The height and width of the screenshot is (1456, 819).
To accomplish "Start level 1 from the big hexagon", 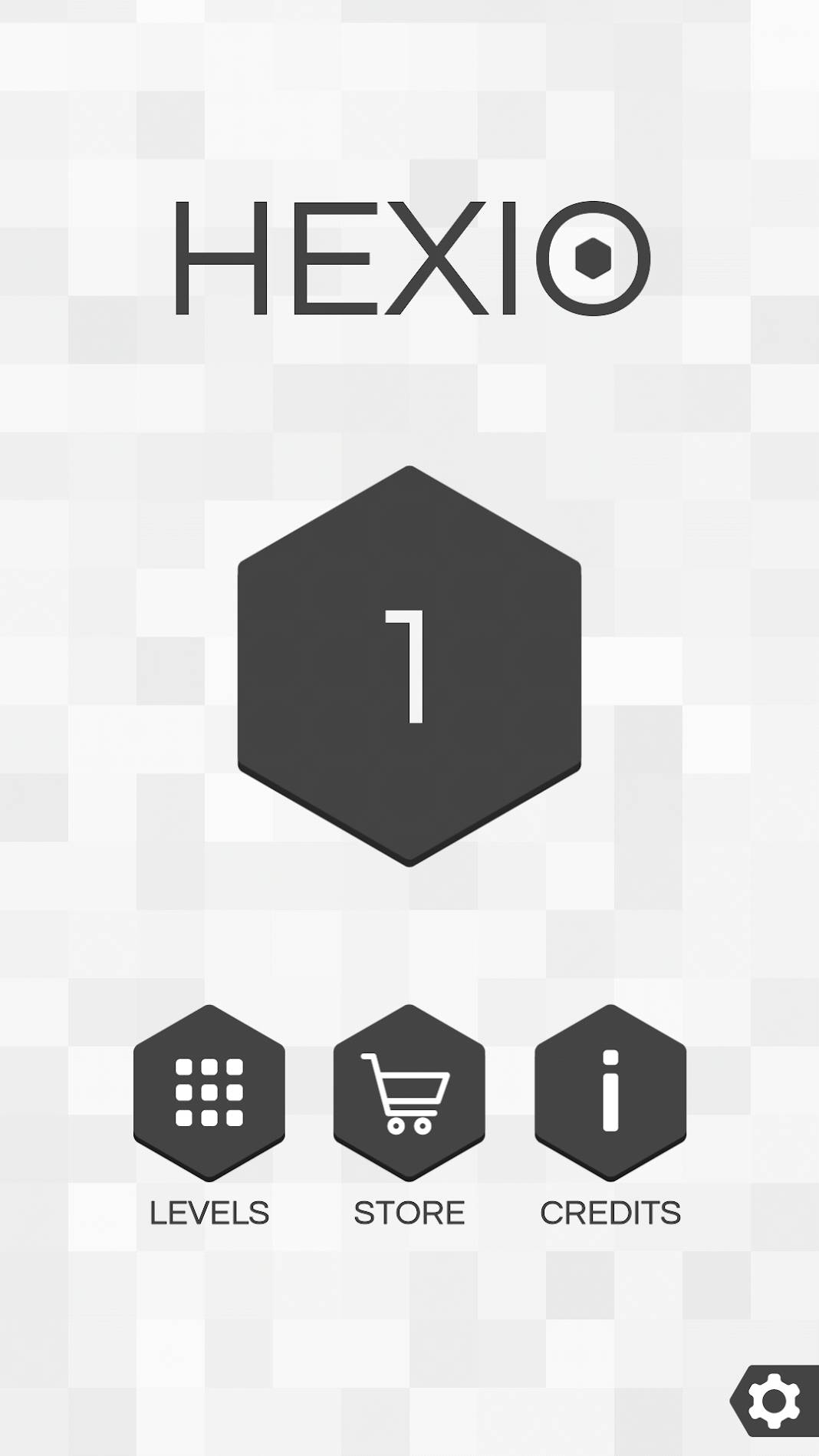I will pos(409,666).
